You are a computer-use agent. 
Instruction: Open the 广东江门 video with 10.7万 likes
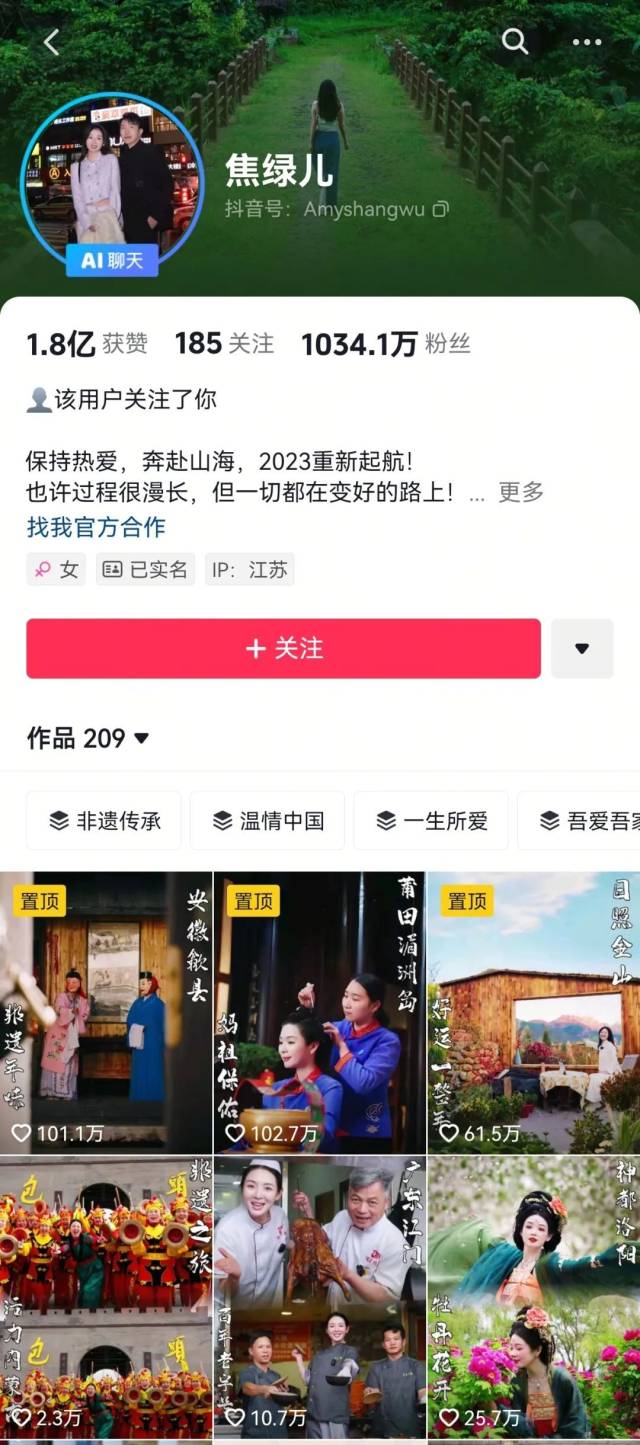tap(319, 1296)
